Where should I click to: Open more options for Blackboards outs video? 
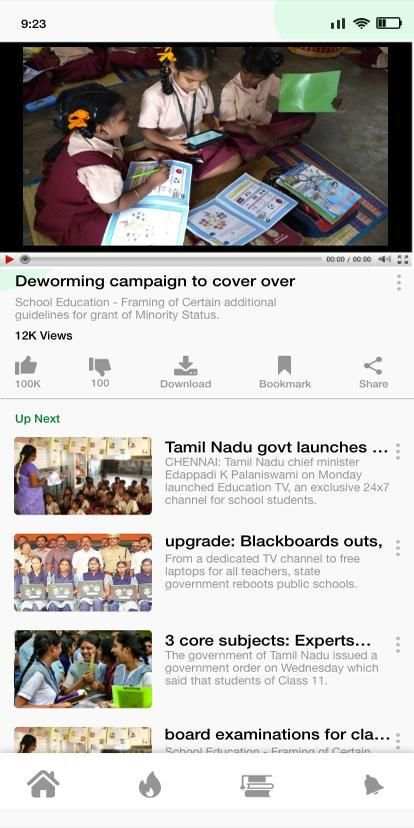pyautogui.click(x=398, y=548)
